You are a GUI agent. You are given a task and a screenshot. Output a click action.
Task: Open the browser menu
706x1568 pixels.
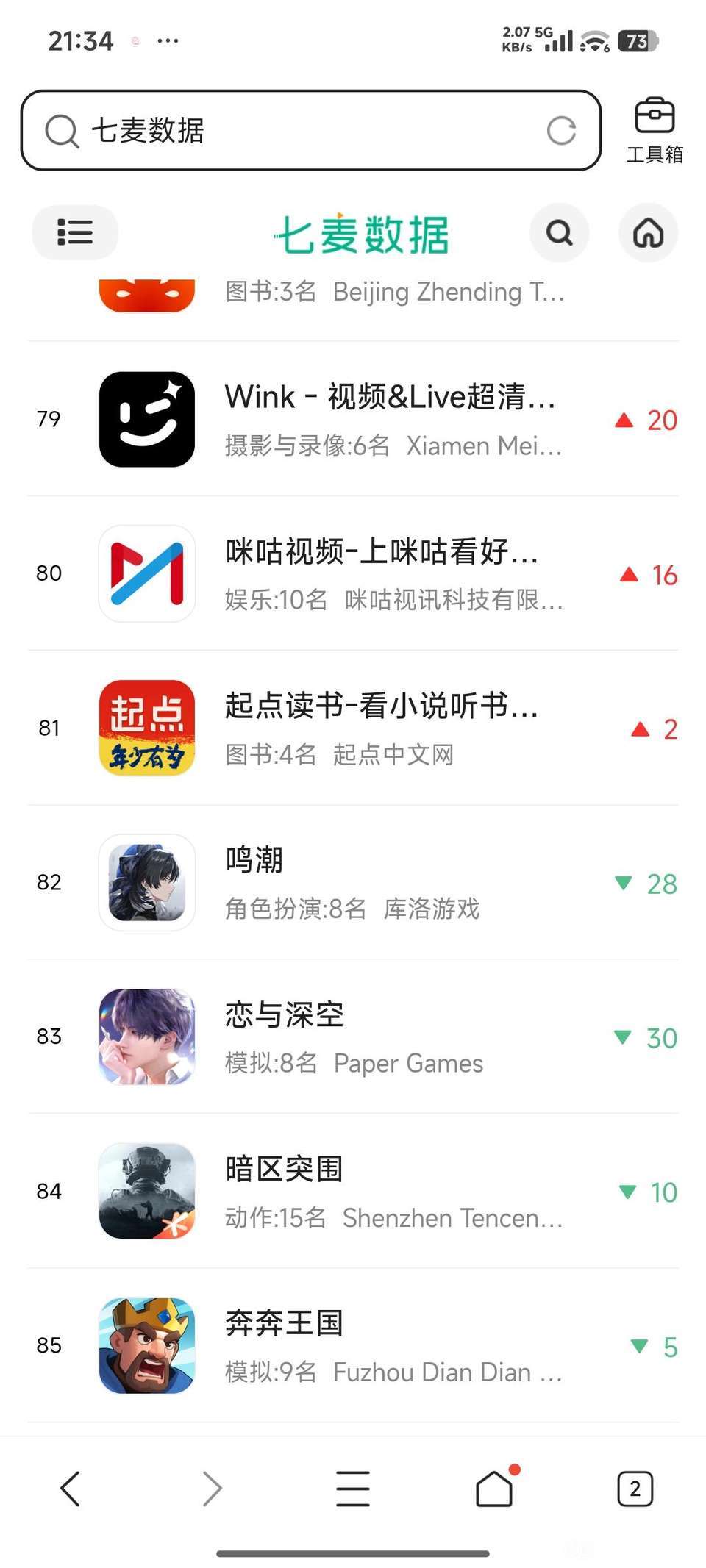click(x=353, y=1489)
